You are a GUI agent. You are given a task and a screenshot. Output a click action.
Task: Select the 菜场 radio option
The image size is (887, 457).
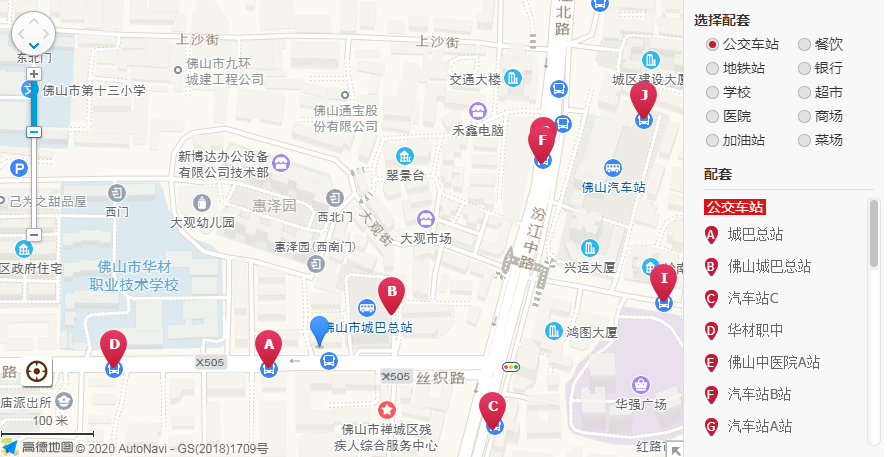(804, 141)
